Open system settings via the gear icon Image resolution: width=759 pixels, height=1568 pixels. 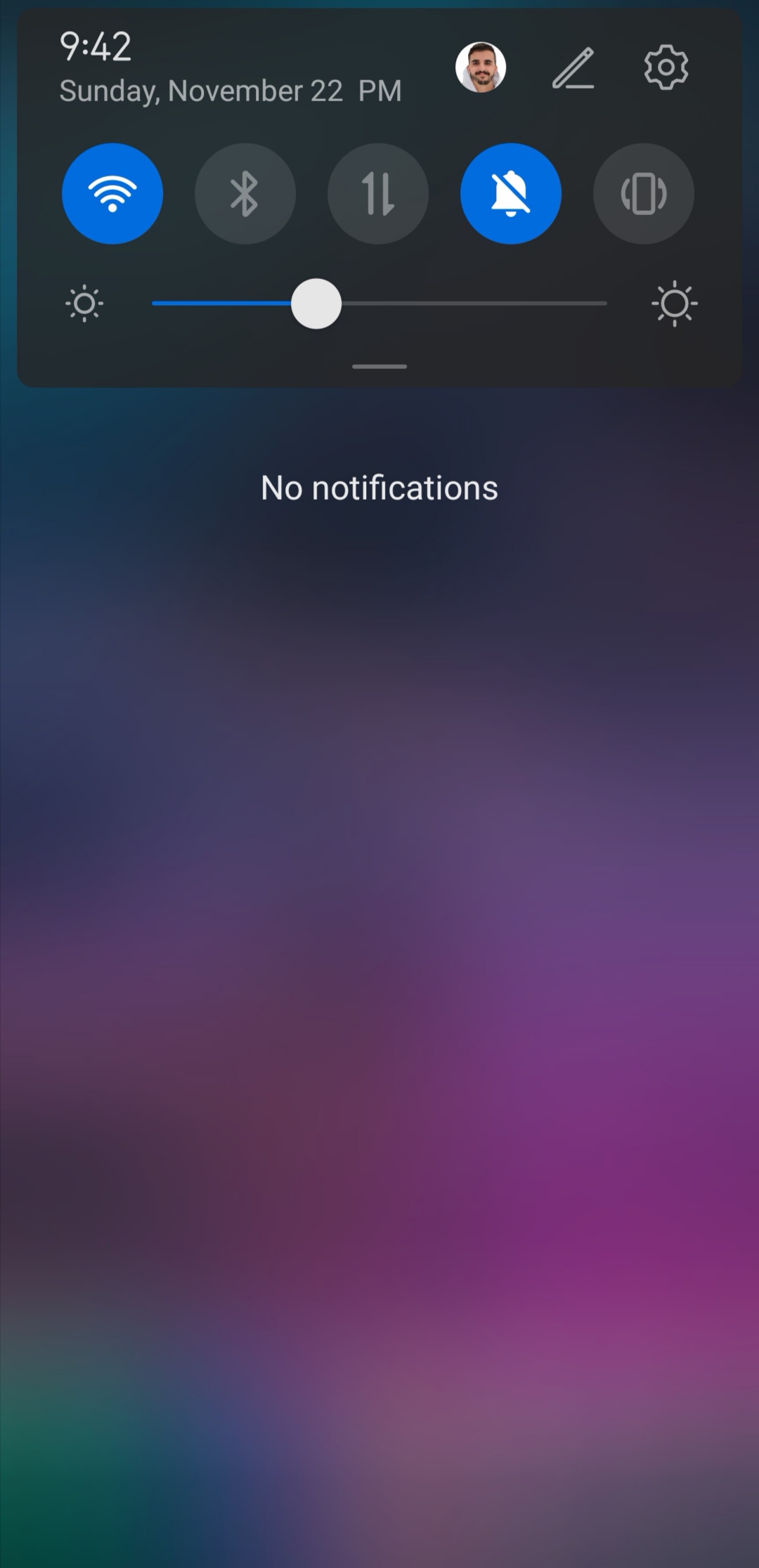coord(666,67)
